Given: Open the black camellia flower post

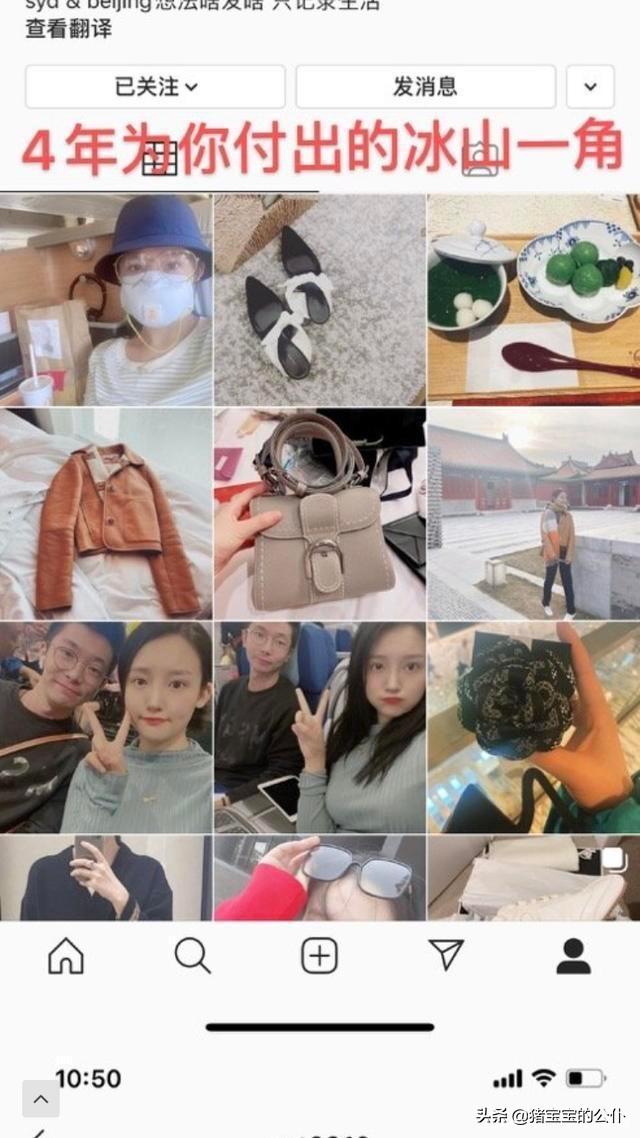Looking at the screenshot, I should tap(533, 727).
